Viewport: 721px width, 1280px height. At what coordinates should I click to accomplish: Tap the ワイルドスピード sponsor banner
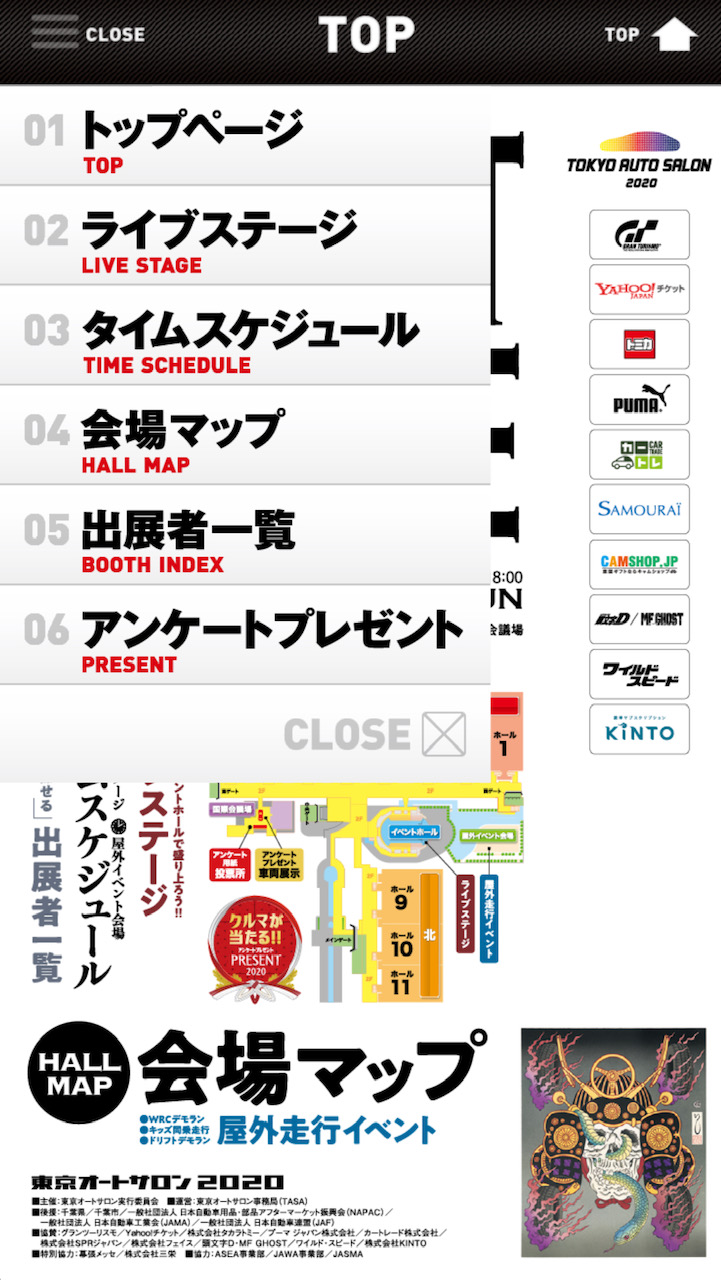639,674
